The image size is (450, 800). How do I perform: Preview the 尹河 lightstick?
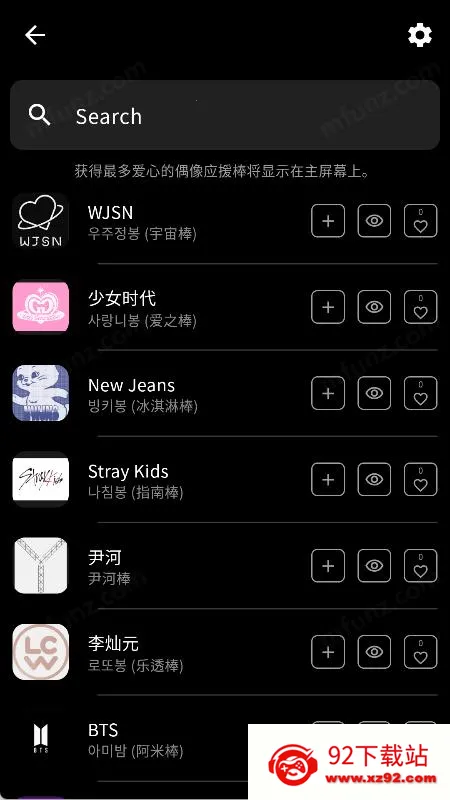374,566
